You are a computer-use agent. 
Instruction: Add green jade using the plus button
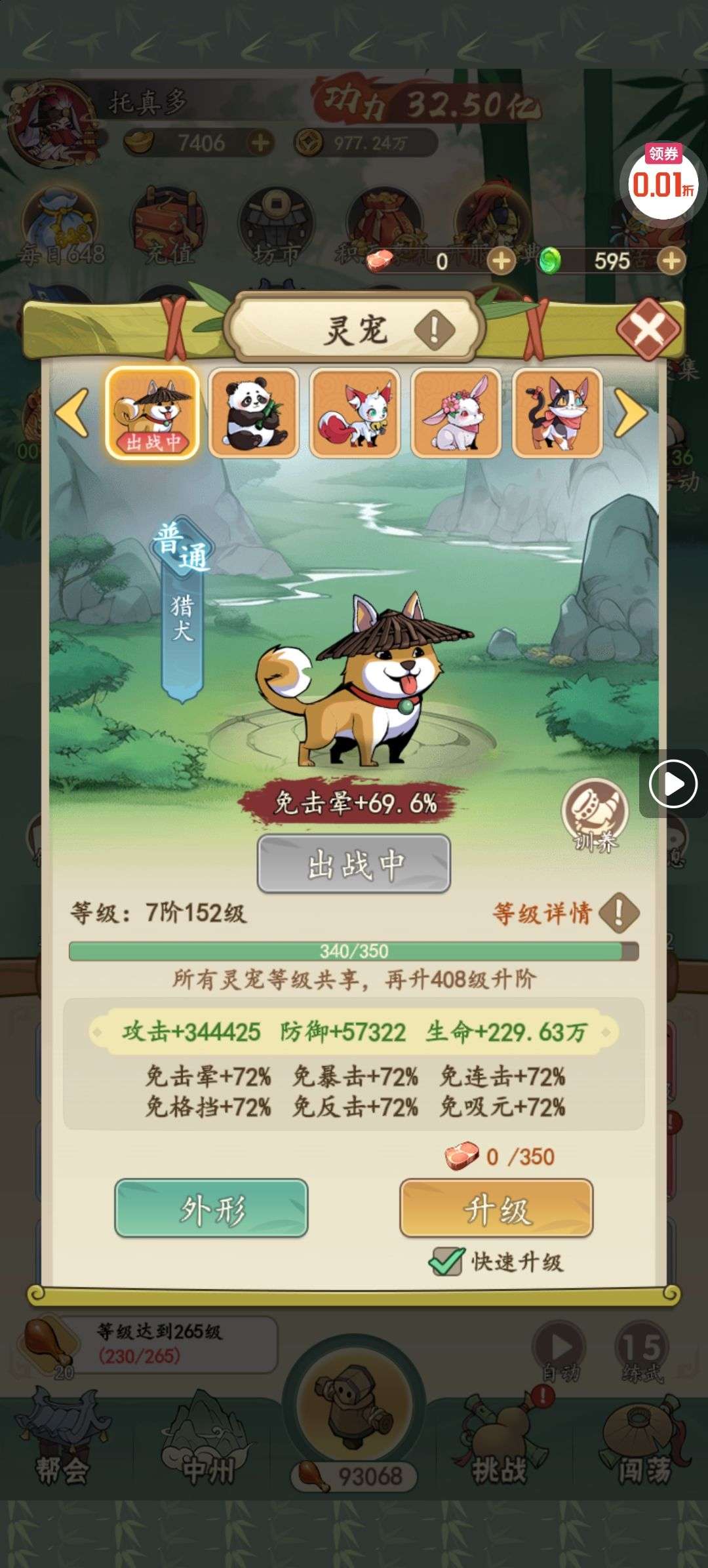(672, 262)
